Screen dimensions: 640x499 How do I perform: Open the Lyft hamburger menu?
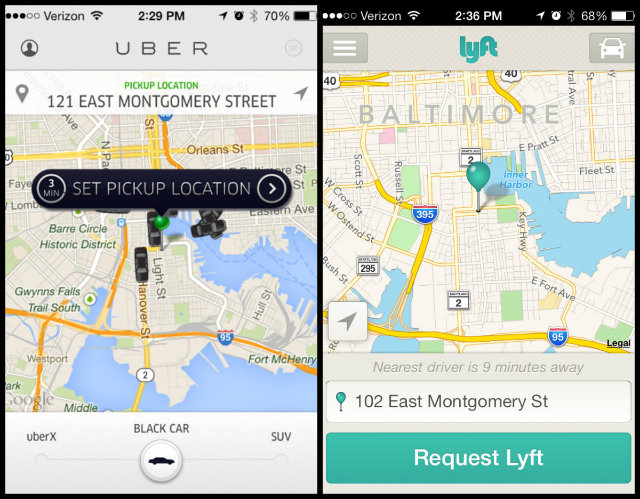(x=345, y=48)
